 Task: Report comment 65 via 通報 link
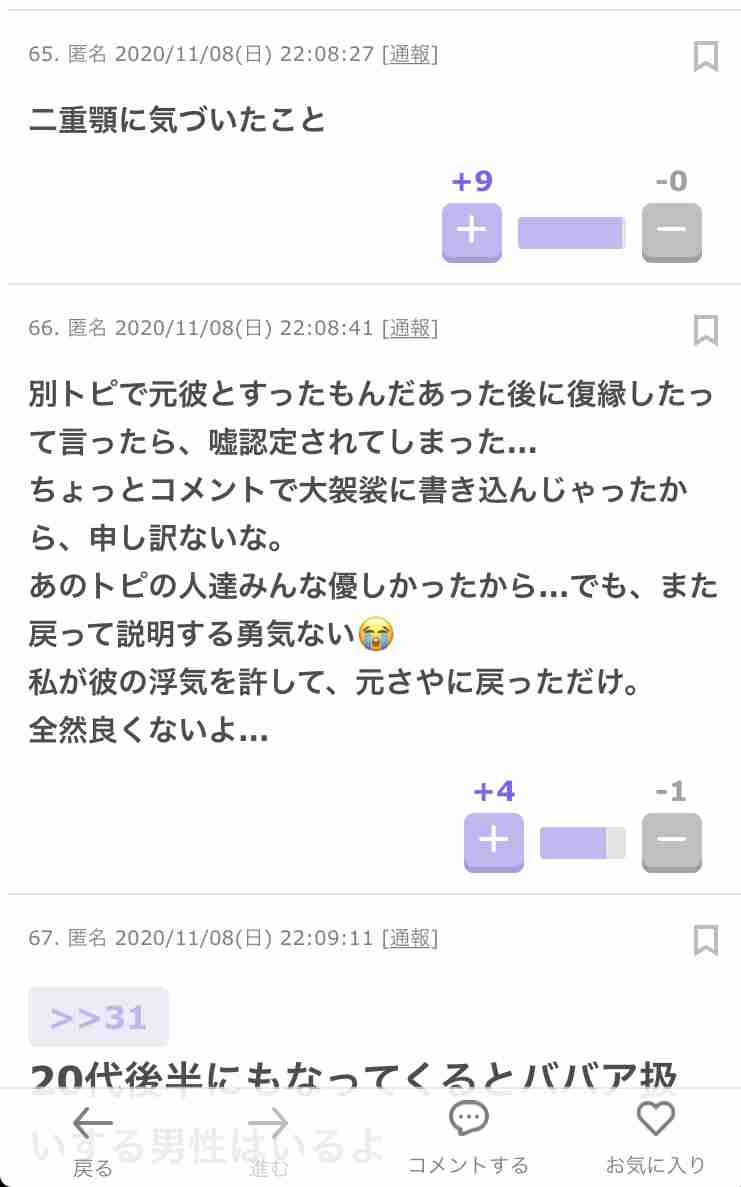(x=409, y=55)
